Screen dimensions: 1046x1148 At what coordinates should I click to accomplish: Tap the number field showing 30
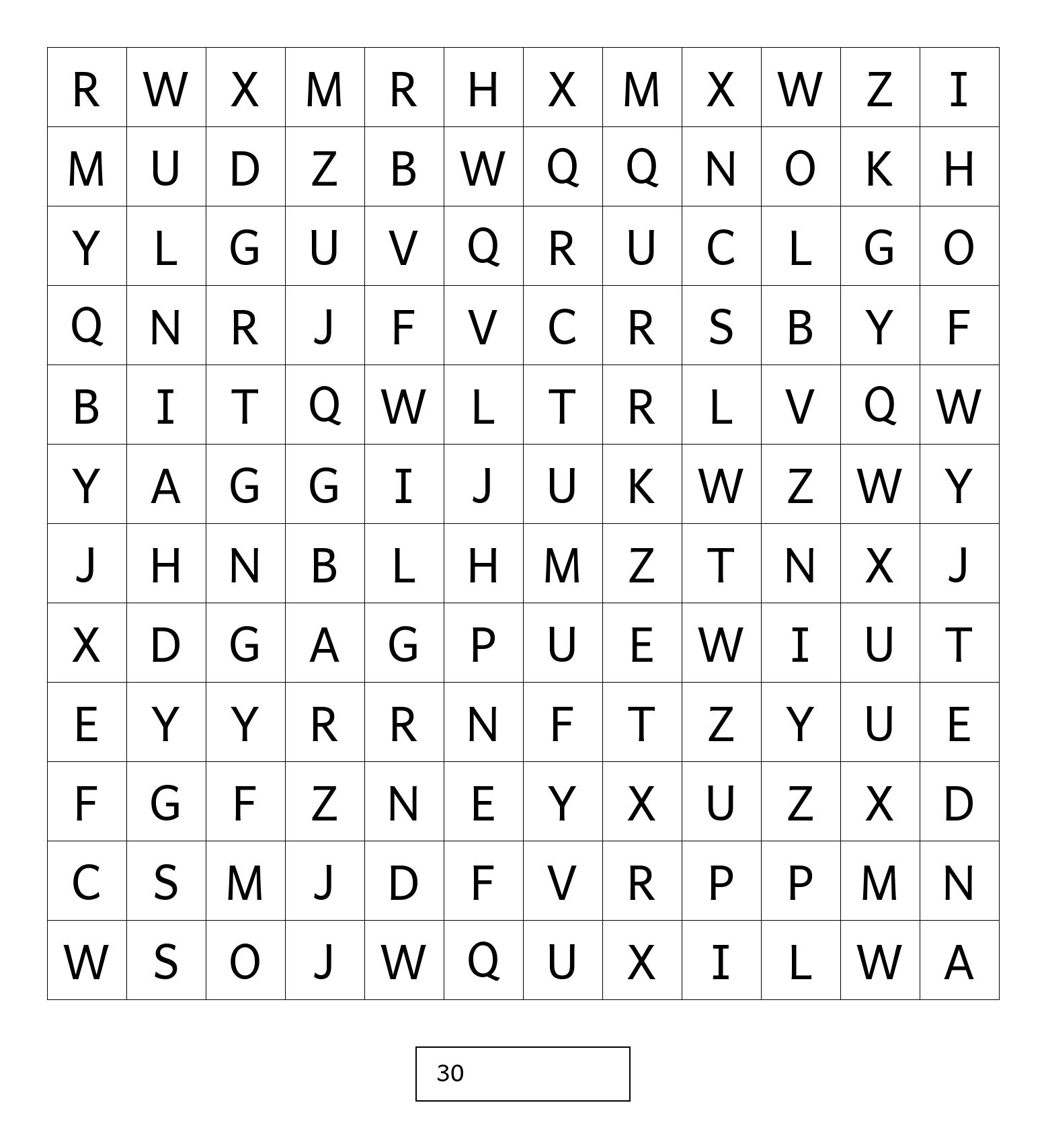click(x=522, y=1073)
